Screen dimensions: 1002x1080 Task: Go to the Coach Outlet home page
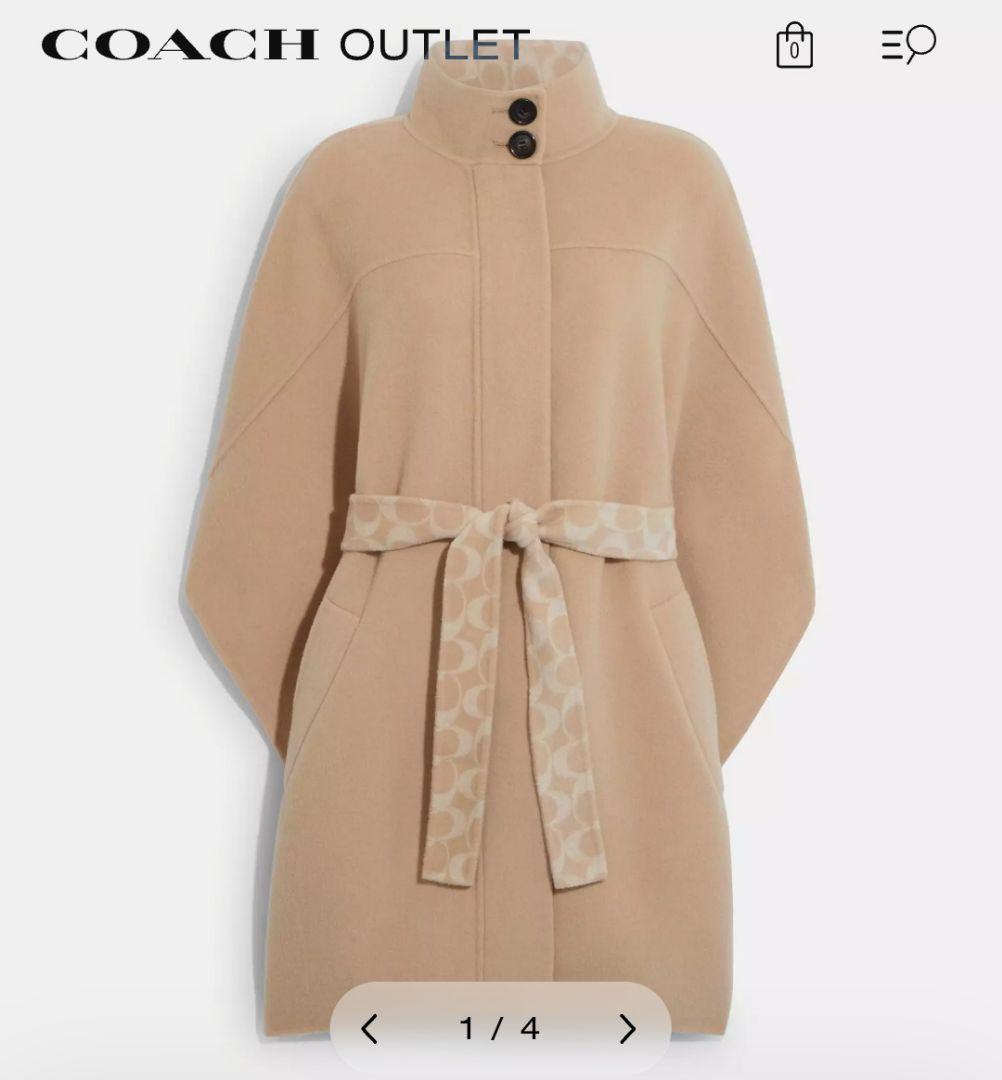pos(285,45)
